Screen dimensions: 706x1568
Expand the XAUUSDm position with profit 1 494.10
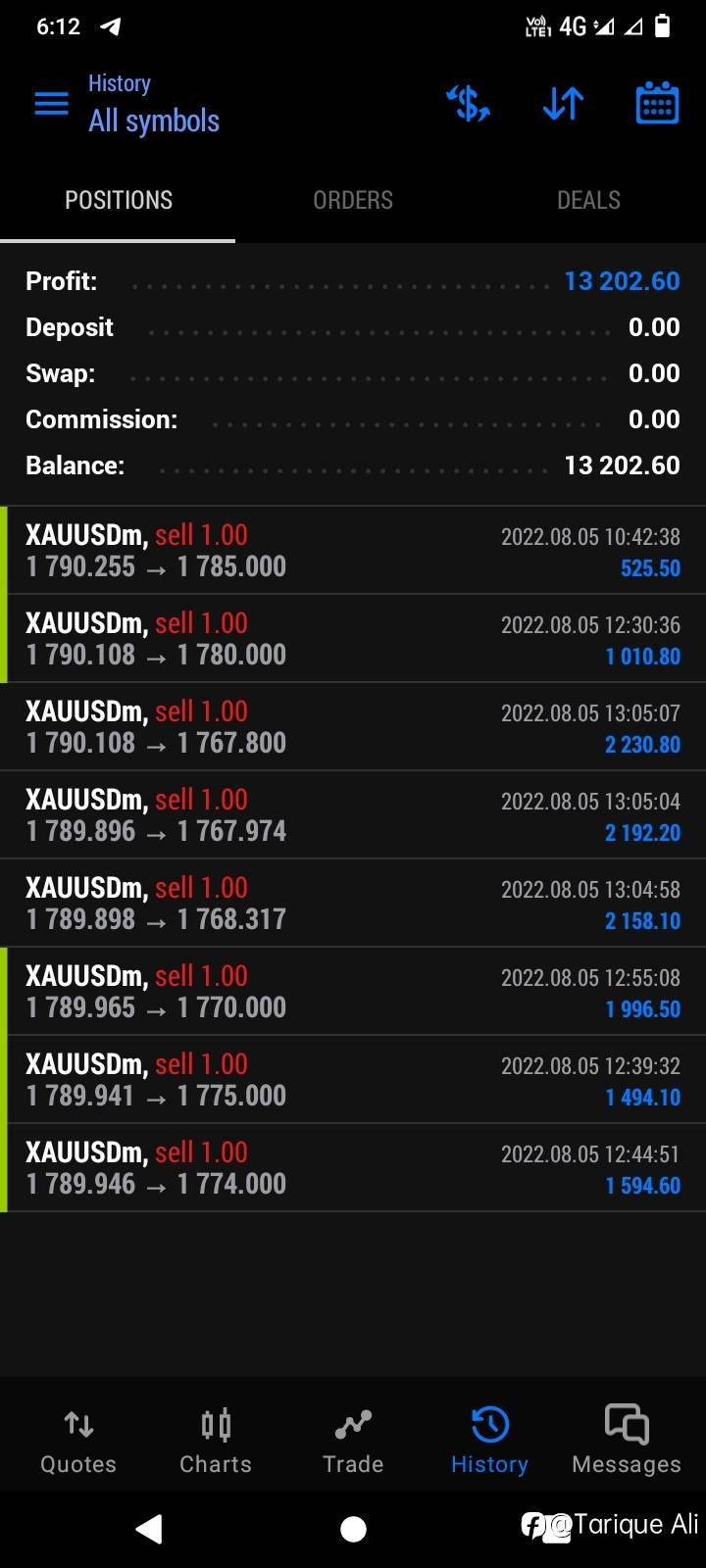(353, 1080)
